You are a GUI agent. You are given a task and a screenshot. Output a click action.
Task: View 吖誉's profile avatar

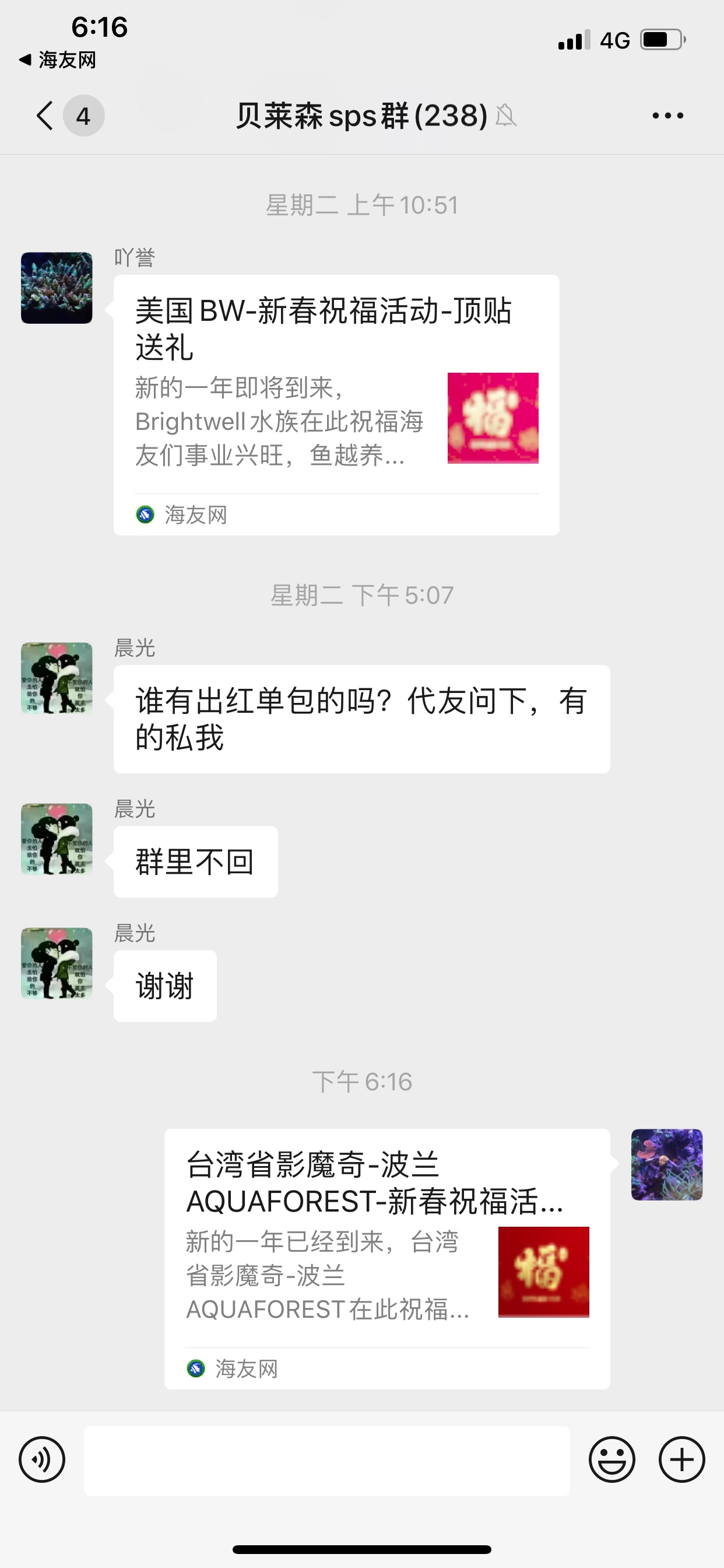(x=57, y=288)
